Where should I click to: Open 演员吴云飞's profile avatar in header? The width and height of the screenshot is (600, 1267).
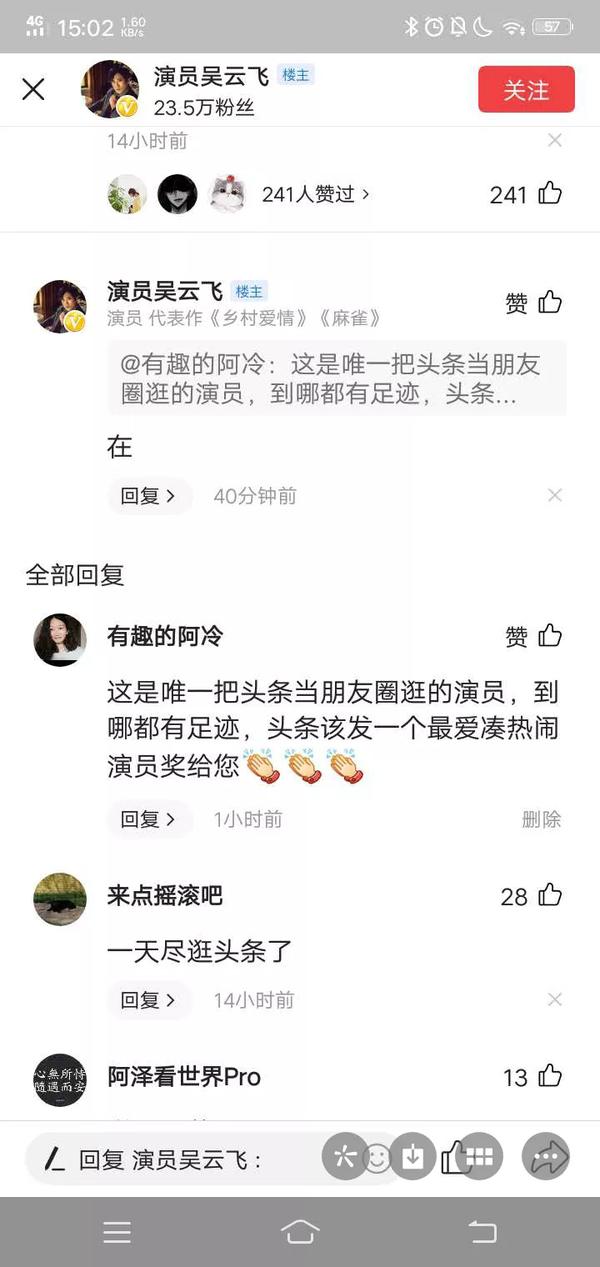point(110,90)
